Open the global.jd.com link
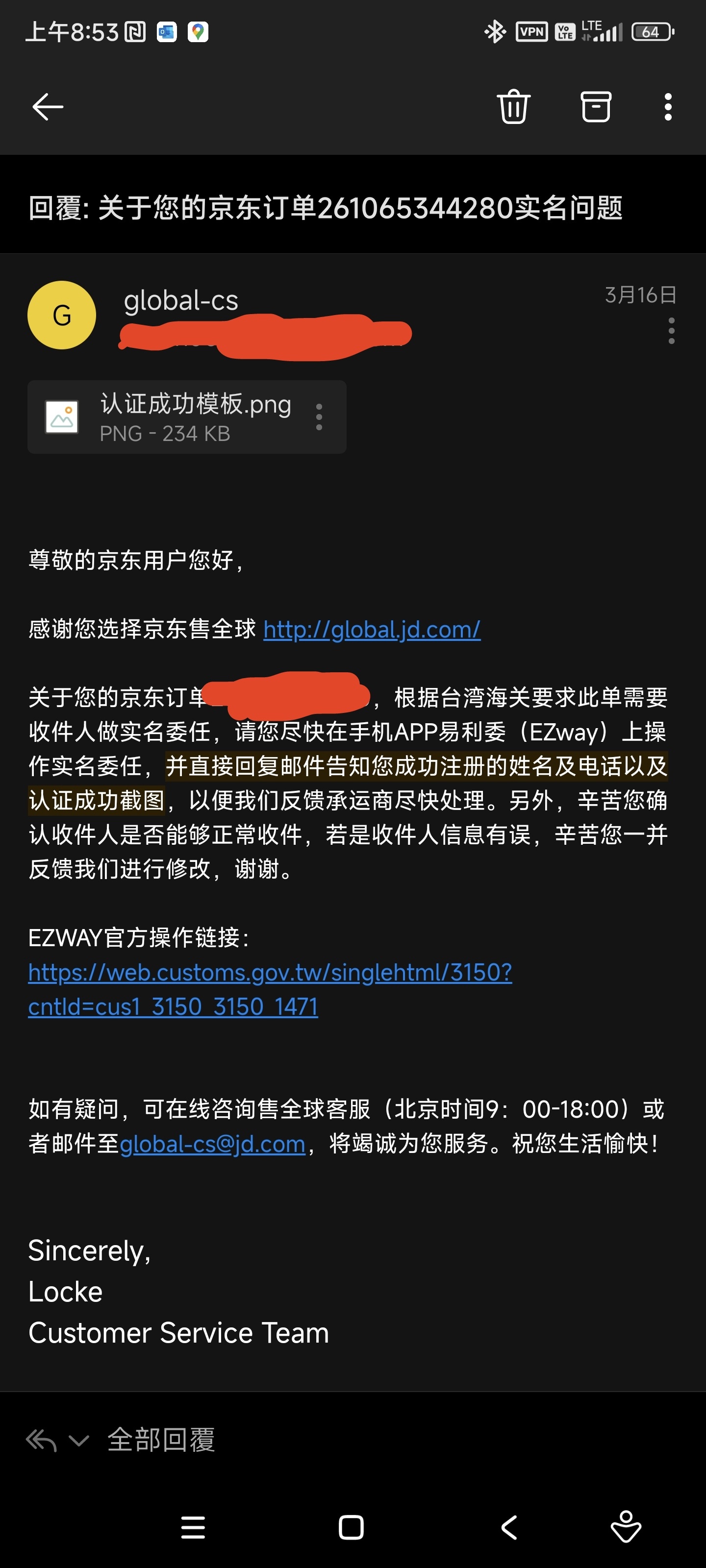Viewport: 706px width, 1568px height. click(372, 629)
